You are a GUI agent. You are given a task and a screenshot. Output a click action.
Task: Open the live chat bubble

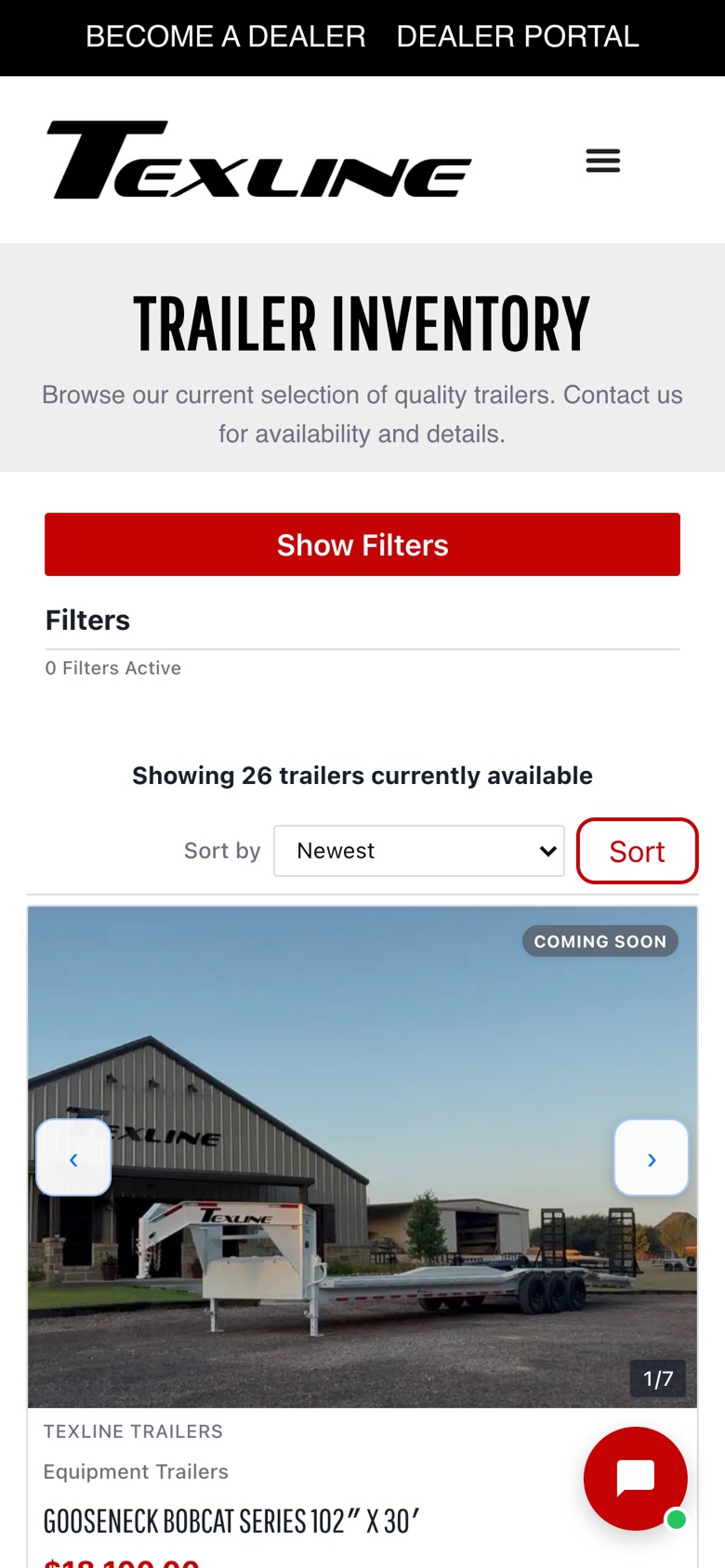tap(636, 1478)
